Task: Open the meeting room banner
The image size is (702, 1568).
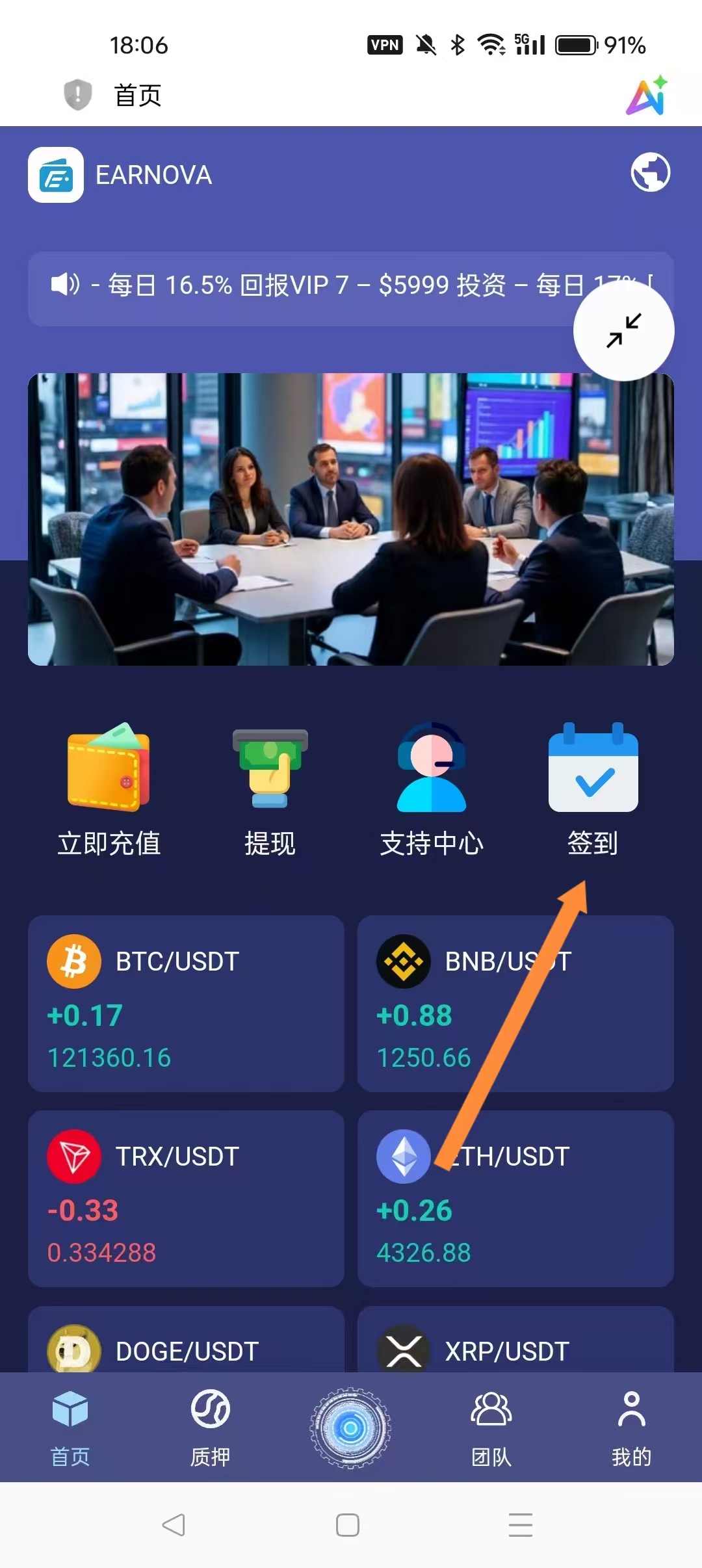Action: [x=350, y=519]
